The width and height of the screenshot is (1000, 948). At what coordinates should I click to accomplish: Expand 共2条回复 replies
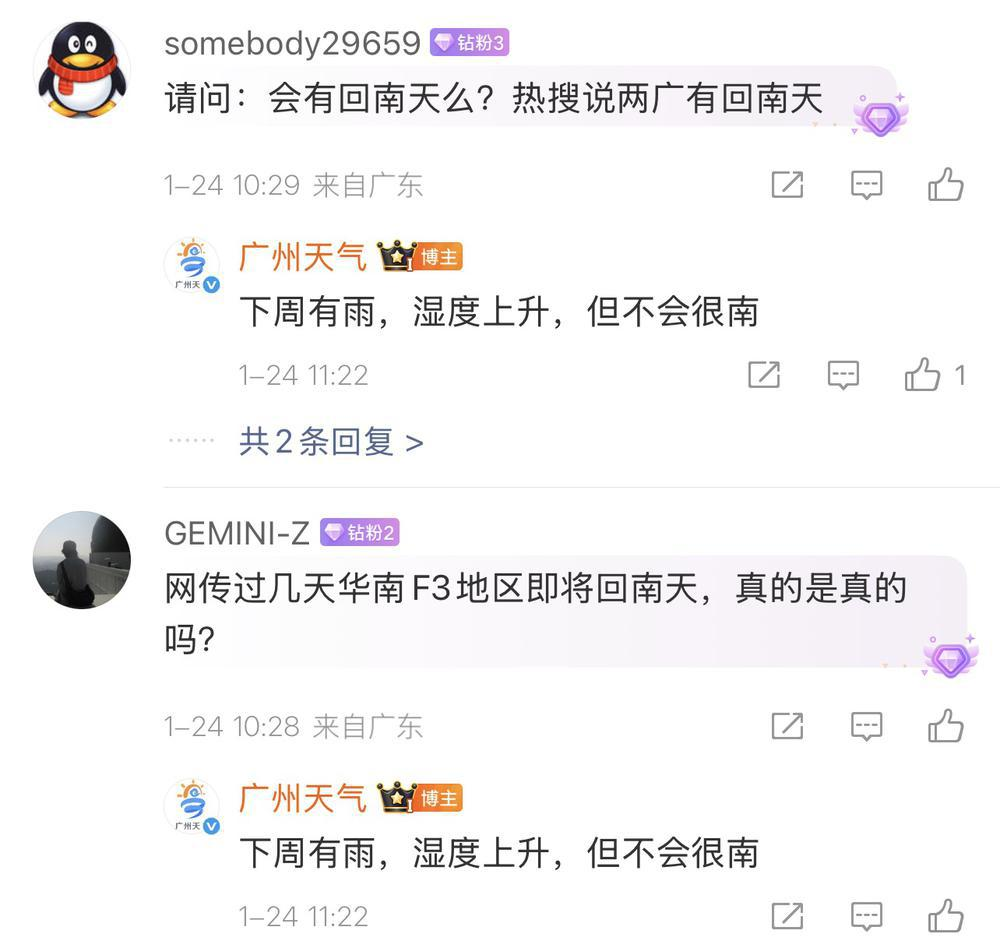pos(331,442)
